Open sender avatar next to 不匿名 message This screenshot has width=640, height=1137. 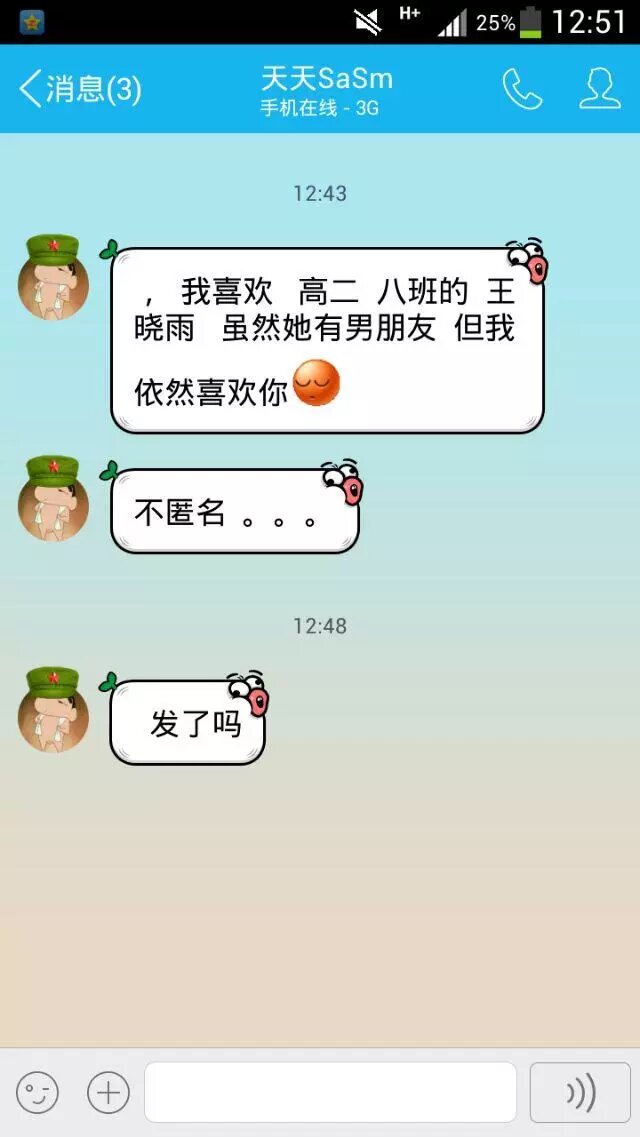[53, 497]
